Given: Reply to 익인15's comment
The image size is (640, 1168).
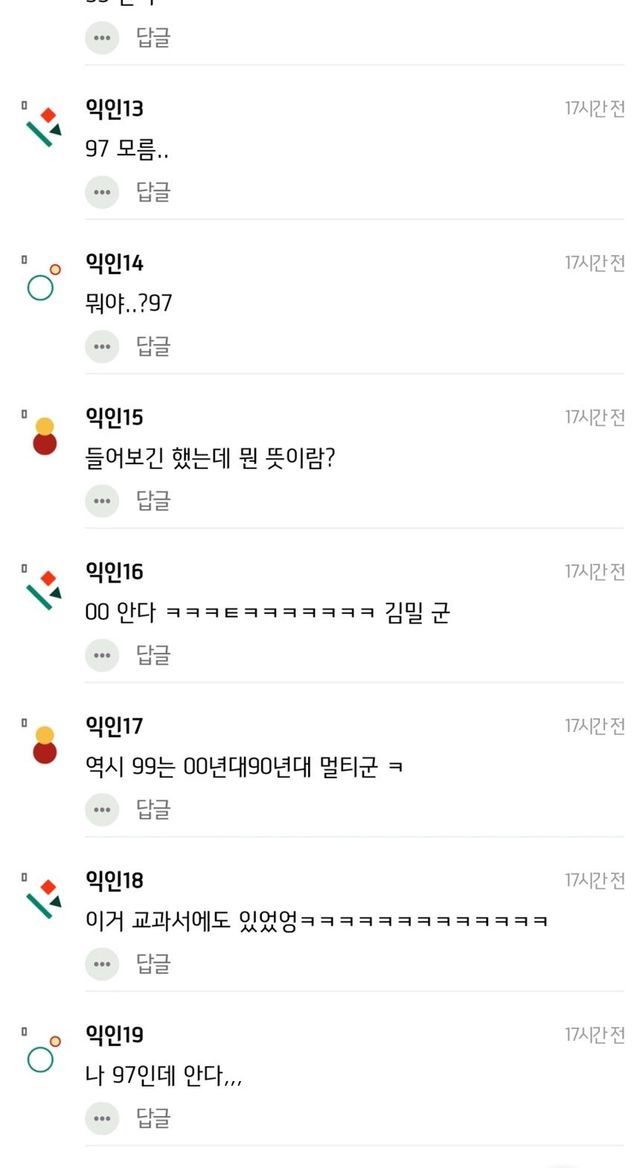Looking at the screenshot, I should (153, 500).
